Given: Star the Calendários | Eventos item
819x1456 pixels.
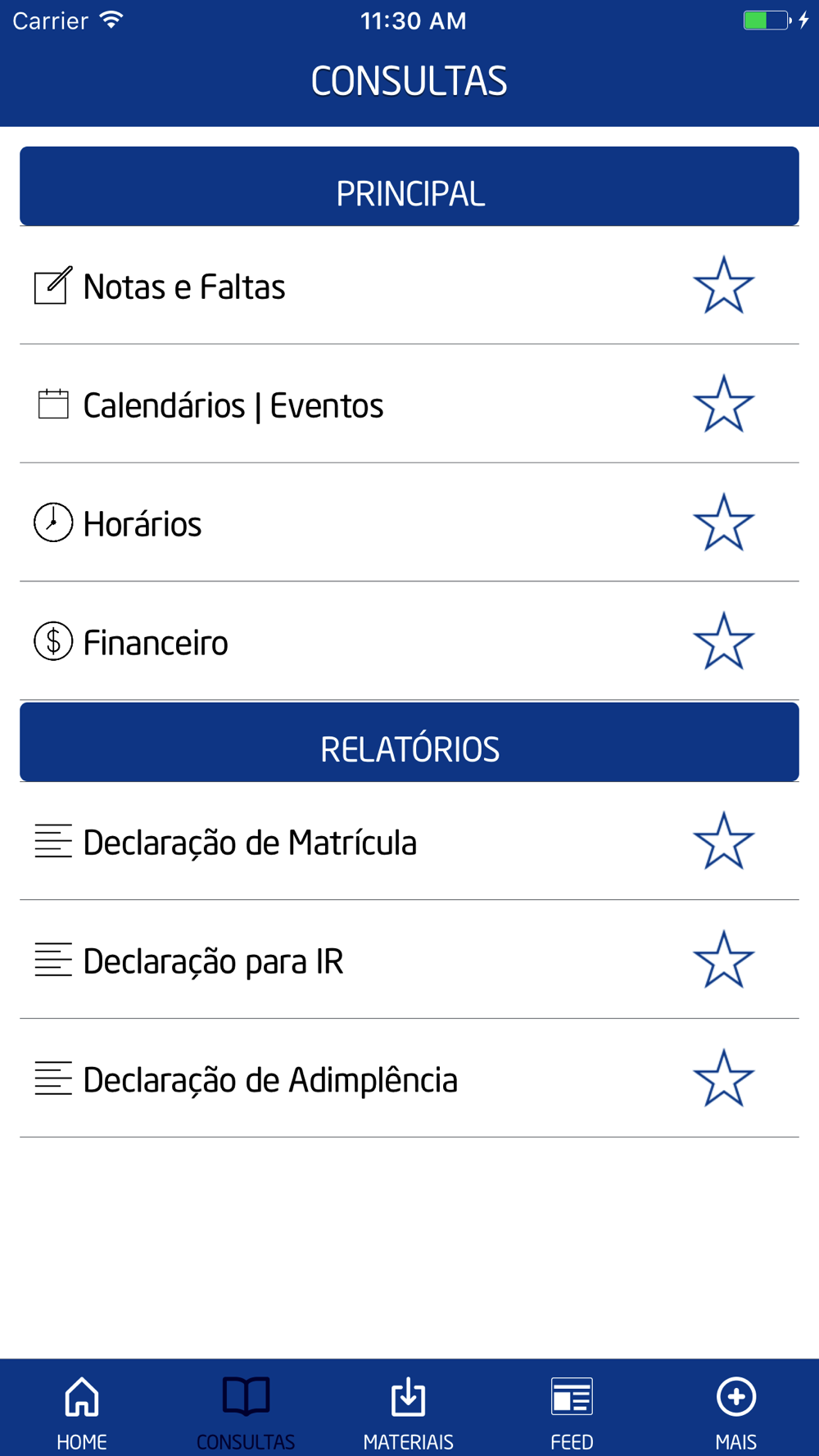Looking at the screenshot, I should click(723, 405).
